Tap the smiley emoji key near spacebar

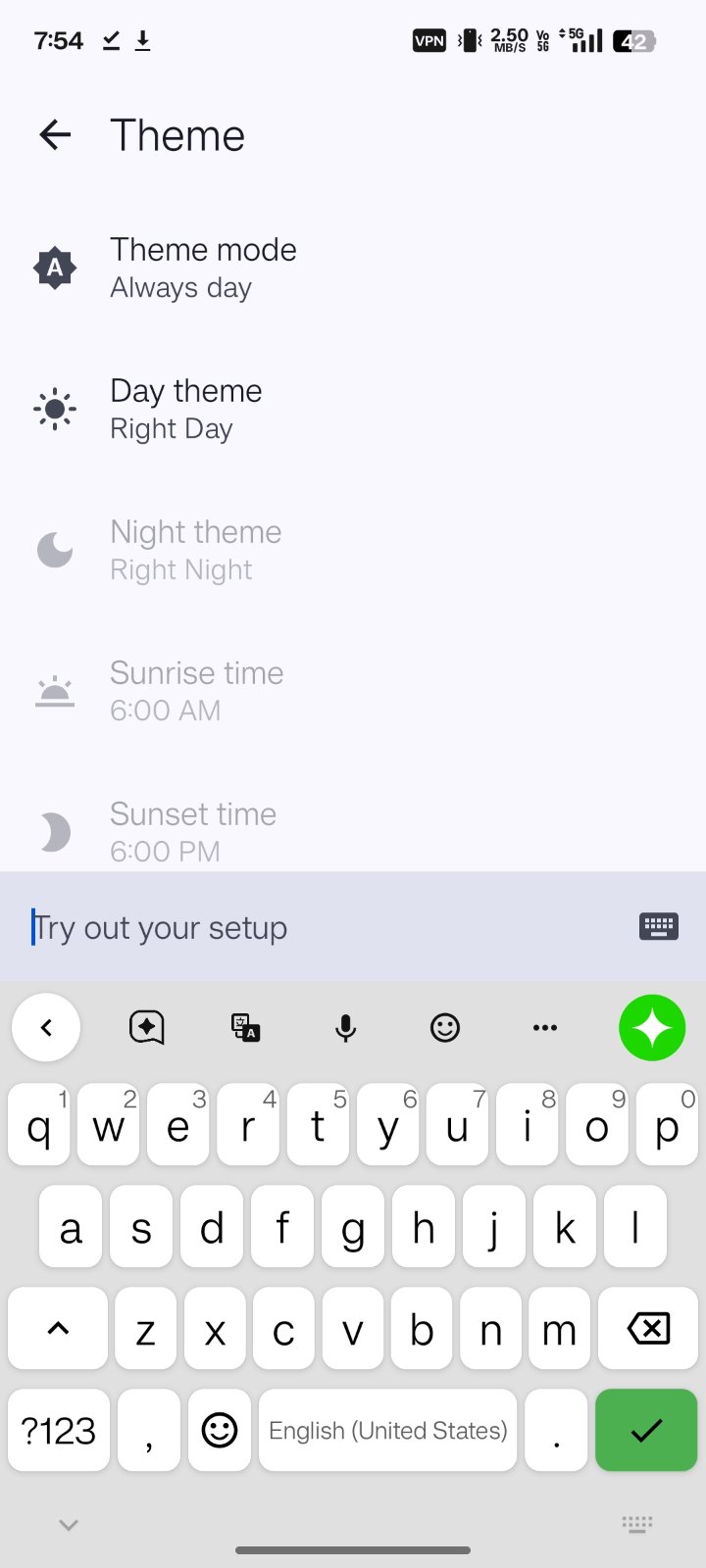[220, 1431]
